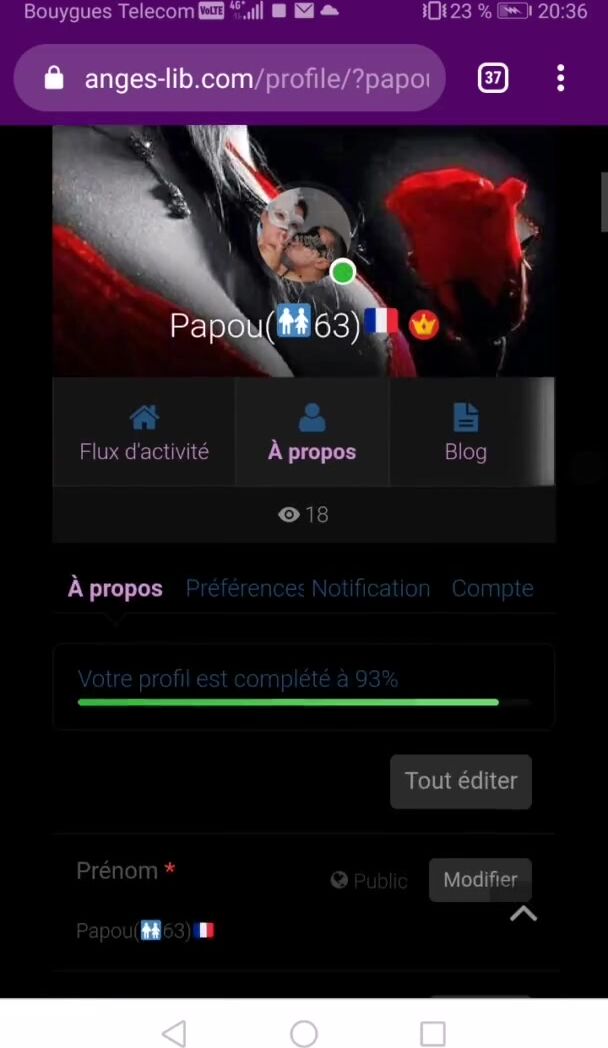
Task: Switch to the Flux d'activité tab
Action: 144,433
